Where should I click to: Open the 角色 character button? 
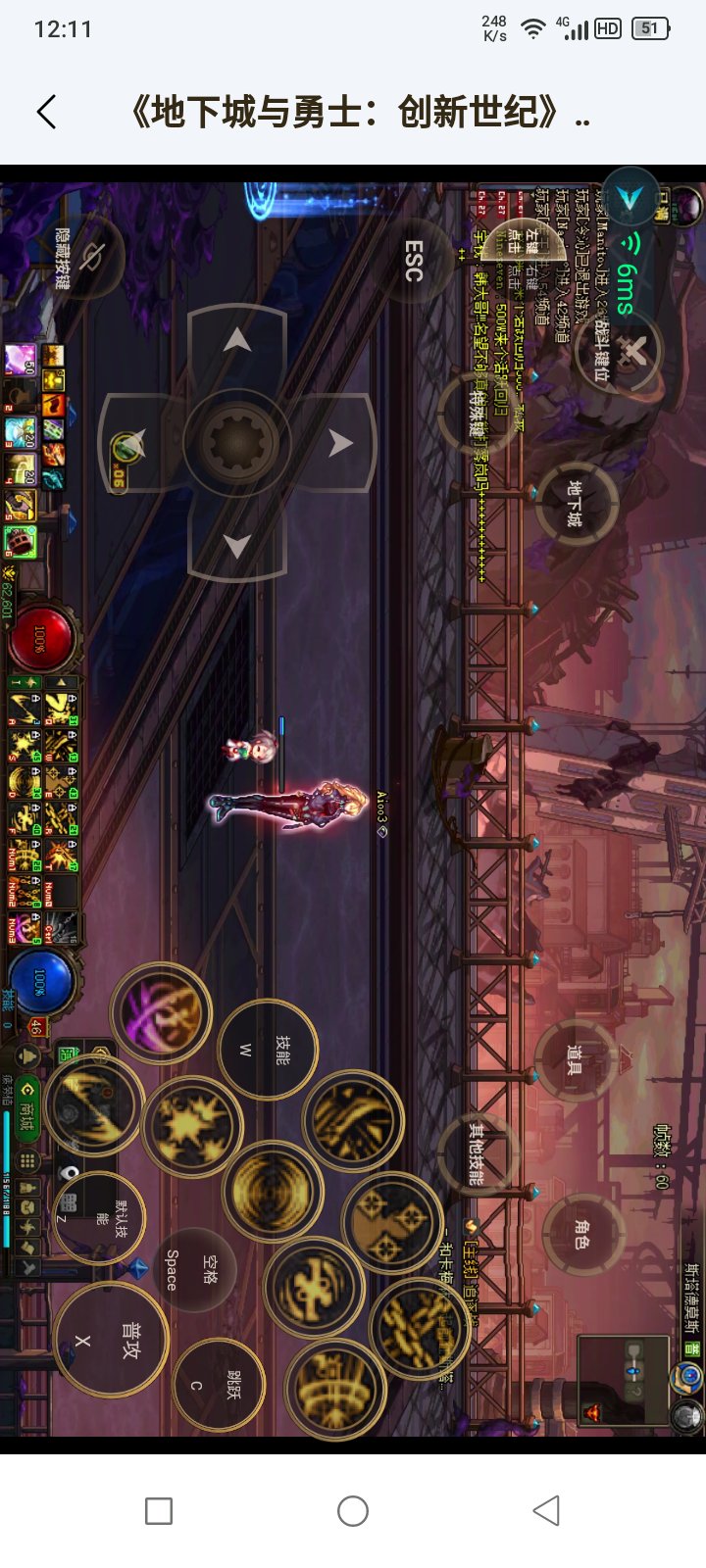[582, 1234]
